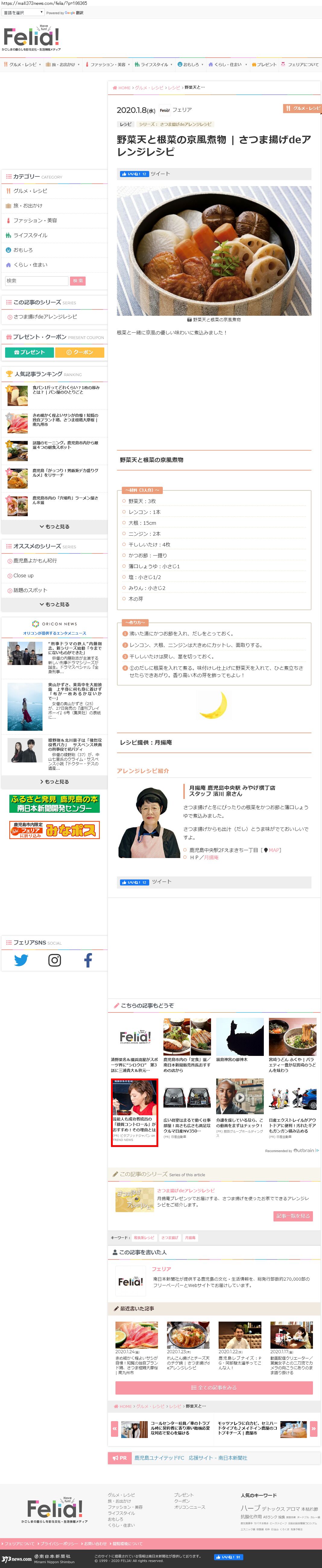Tap the 記事一覧を見る button

[x=293, y=1215]
